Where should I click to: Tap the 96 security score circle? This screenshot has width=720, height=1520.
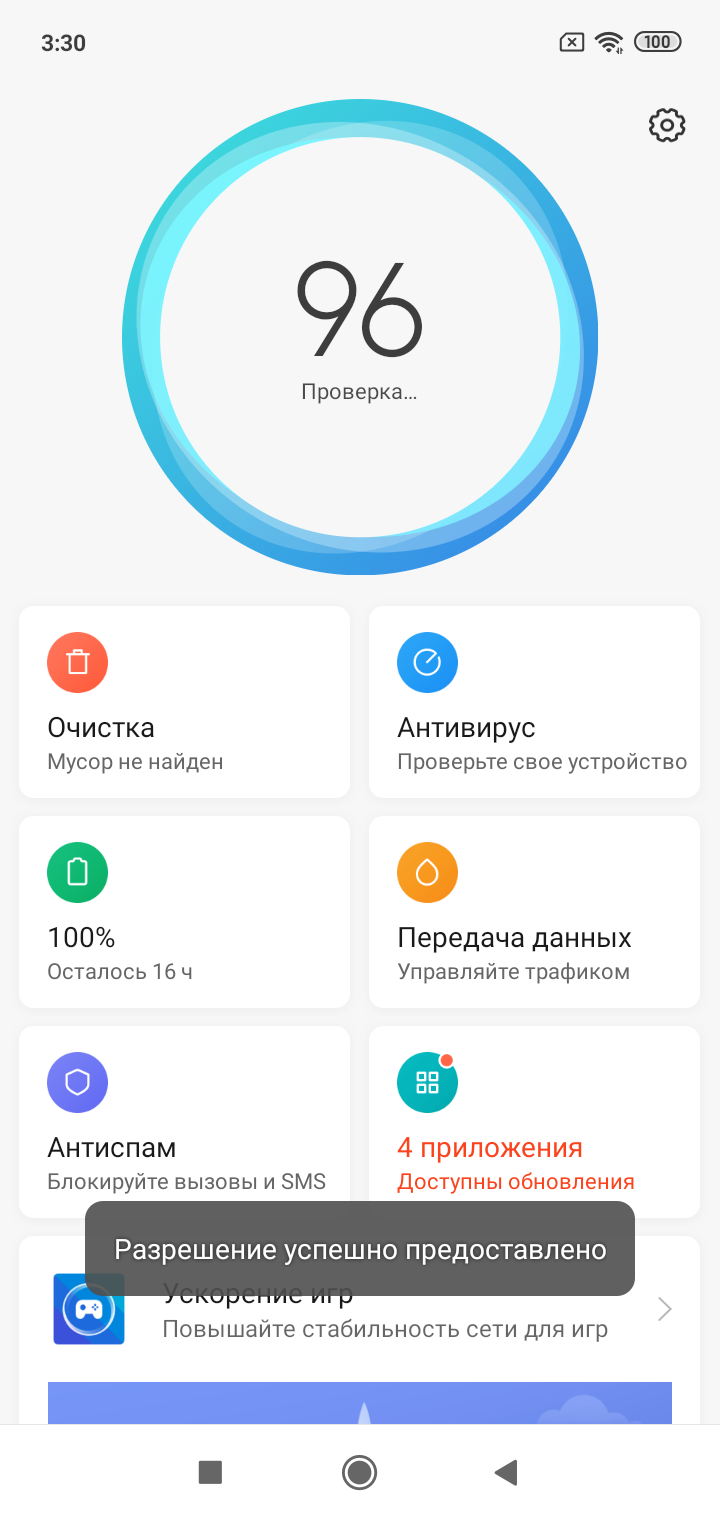coord(360,338)
